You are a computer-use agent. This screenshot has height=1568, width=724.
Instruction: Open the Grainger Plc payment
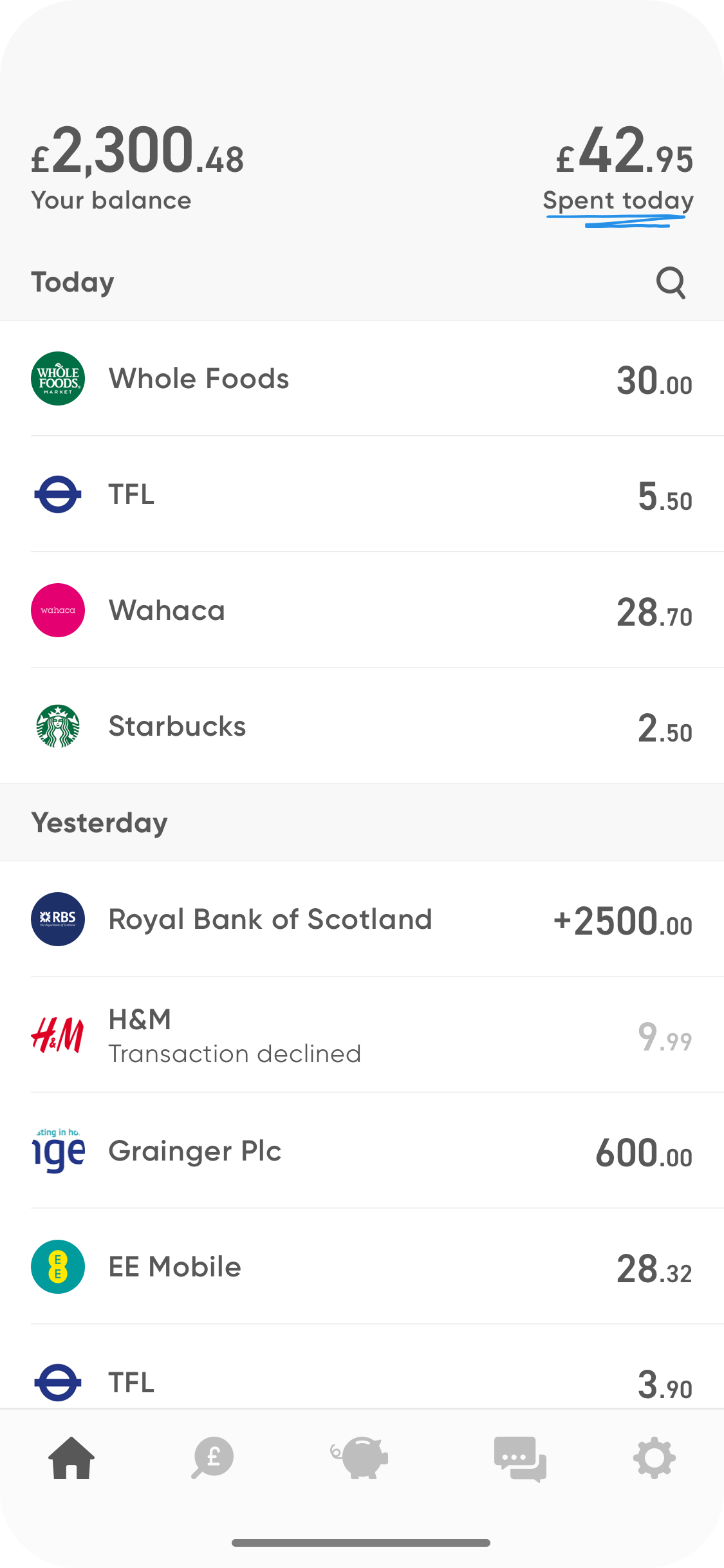click(x=362, y=1151)
